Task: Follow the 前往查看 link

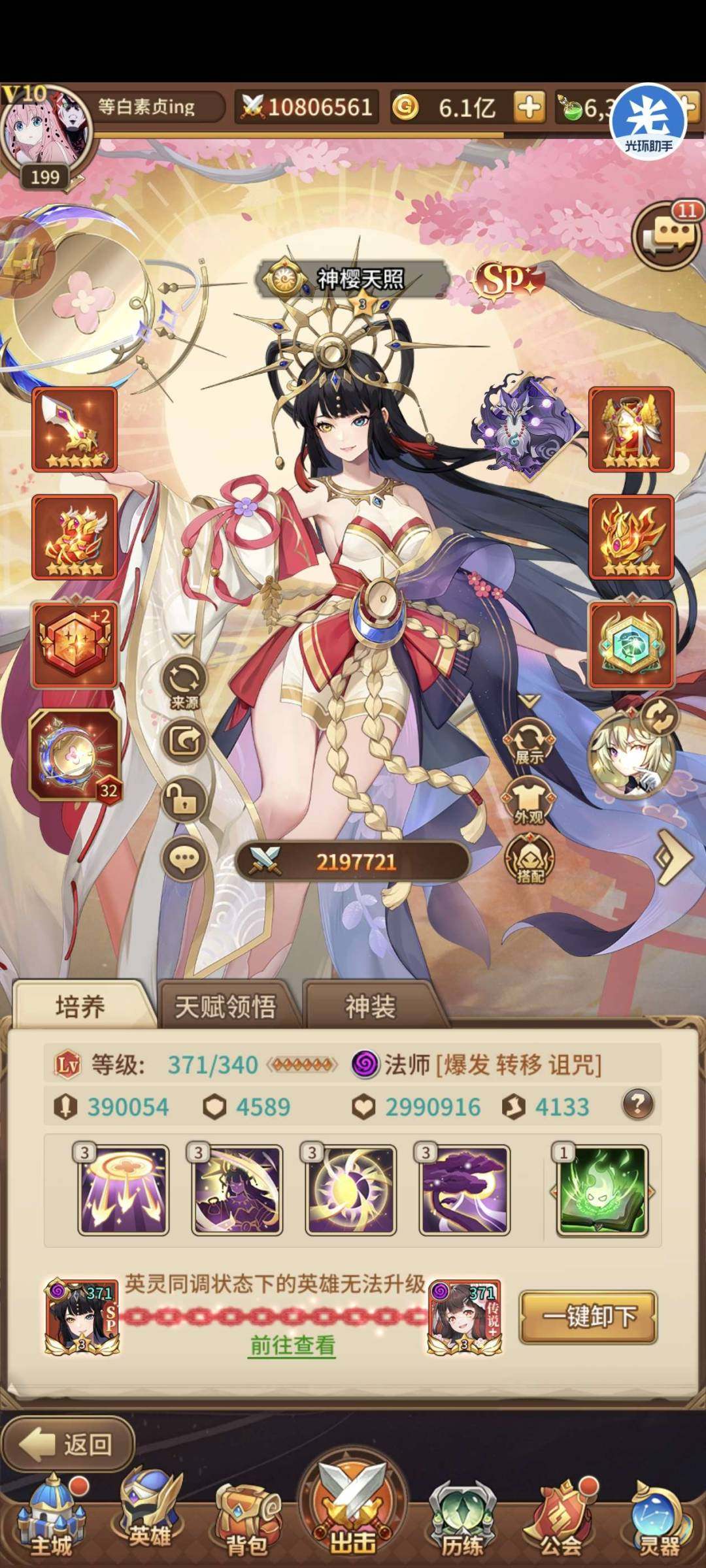Action: (x=292, y=1345)
